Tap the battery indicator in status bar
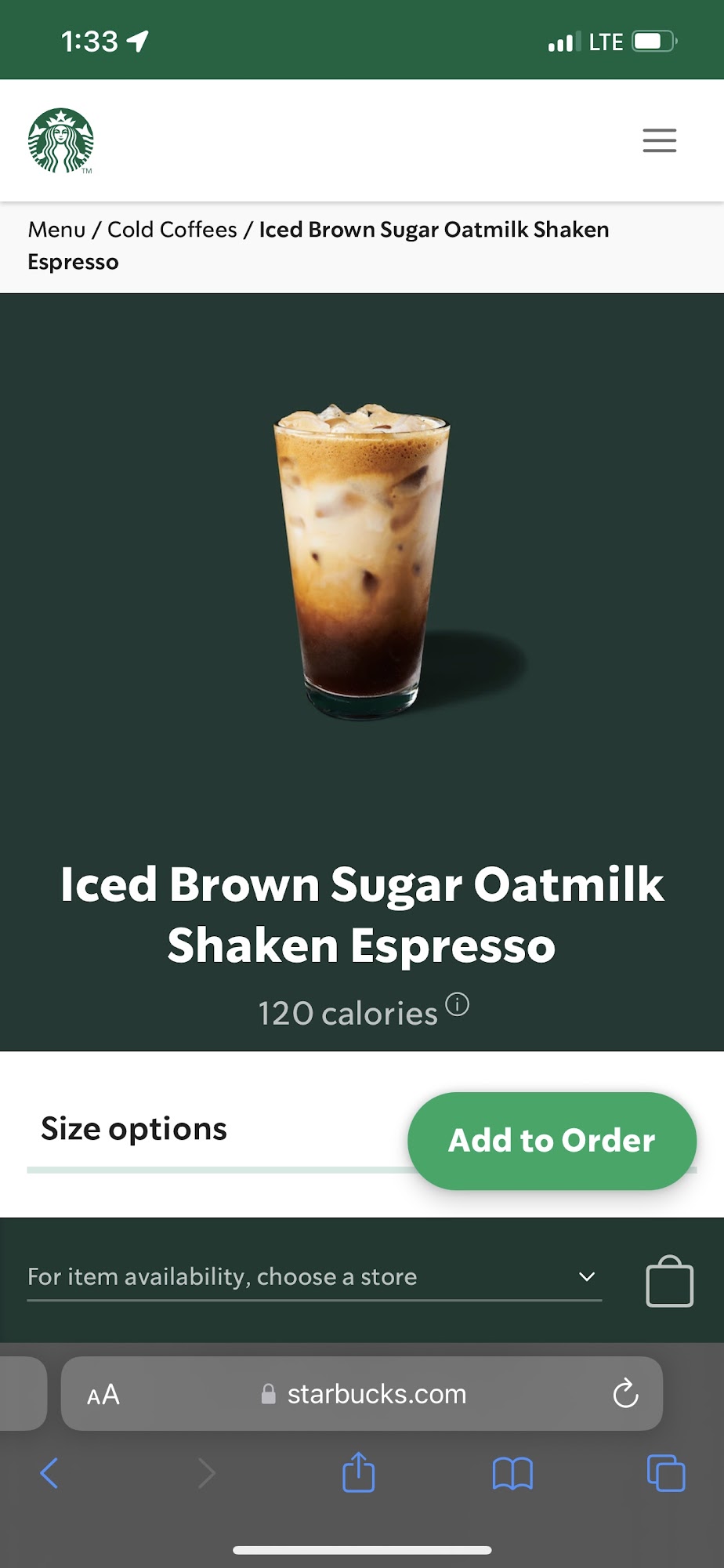724x1568 pixels. click(x=655, y=41)
